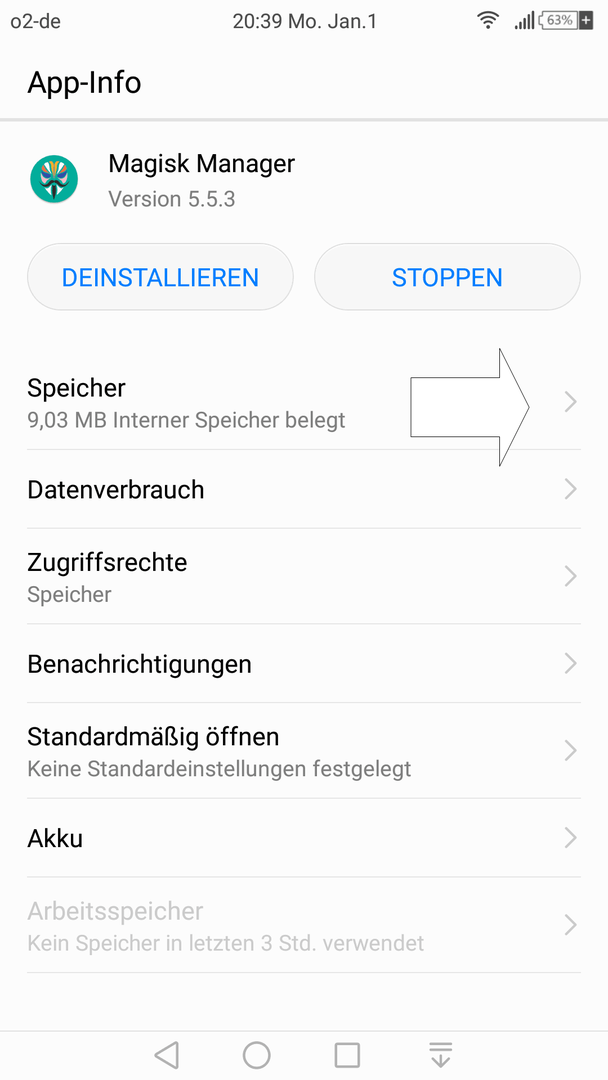Image resolution: width=608 pixels, height=1080 pixels.
Task: Open the recent apps overview
Action: [347, 1055]
